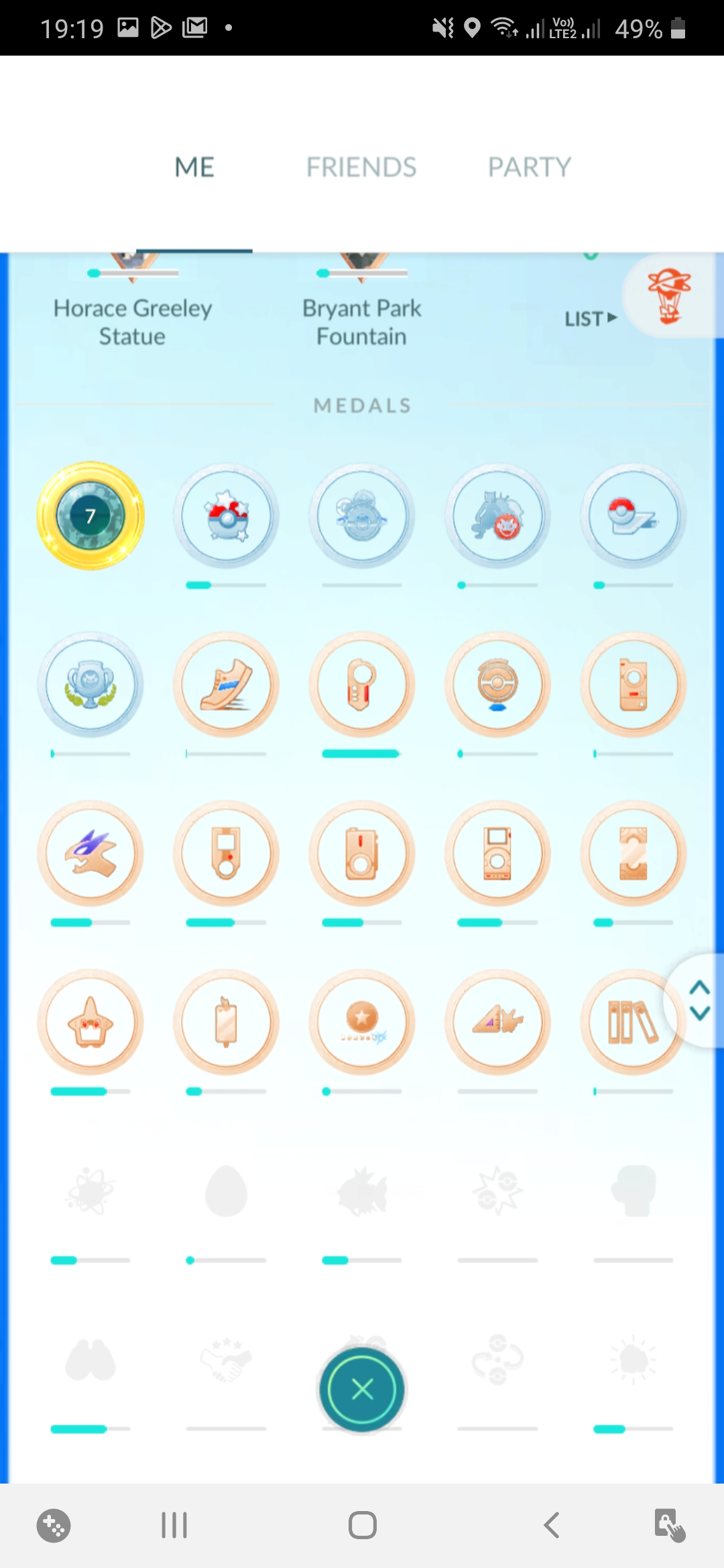Open the star-shaped Pokémon medal

(x=90, y=1023)
